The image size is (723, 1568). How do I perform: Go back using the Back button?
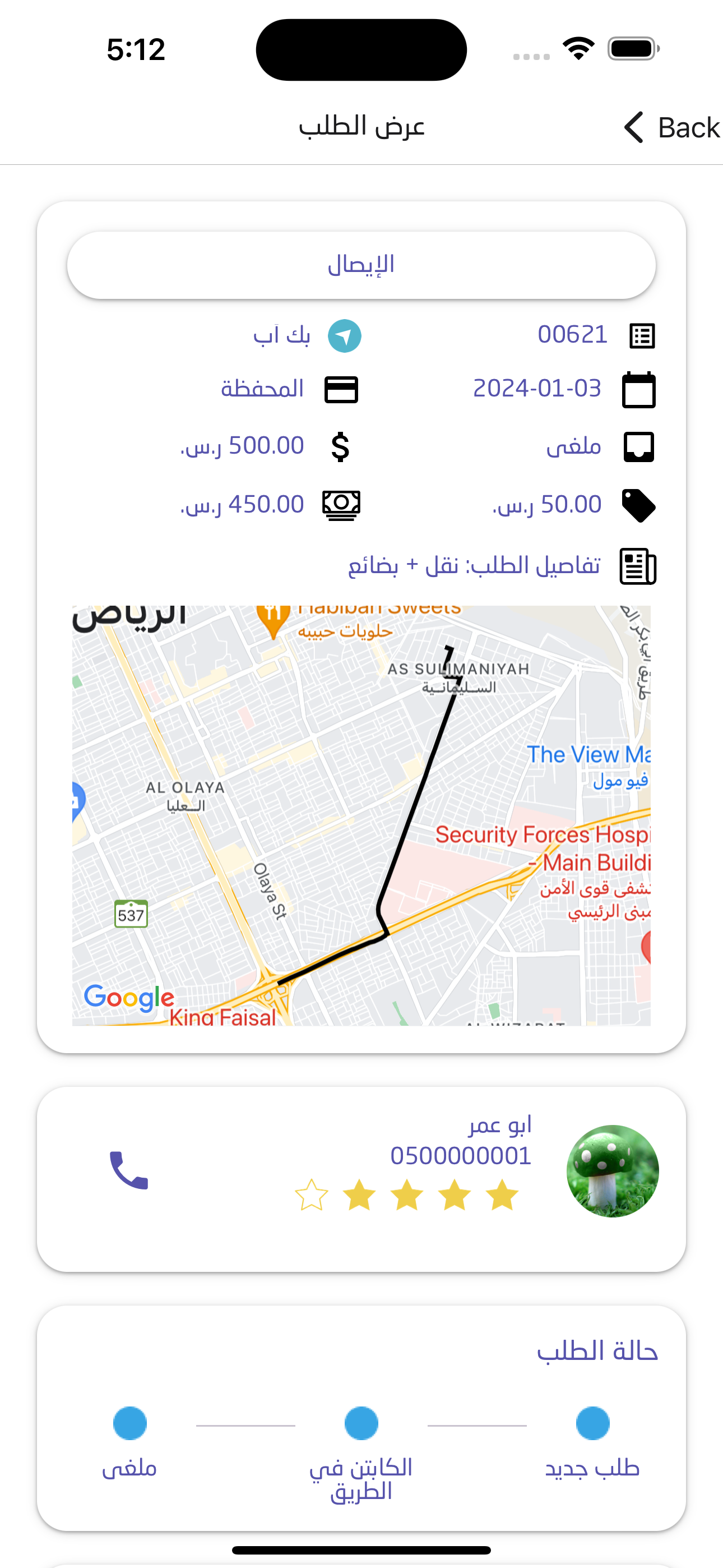pos(672,128)
